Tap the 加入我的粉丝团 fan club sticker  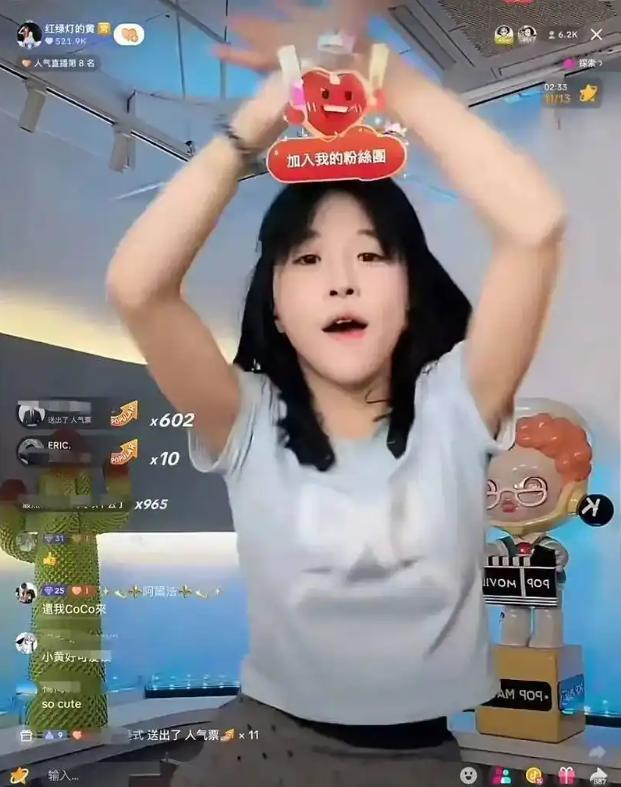[335, 157]
